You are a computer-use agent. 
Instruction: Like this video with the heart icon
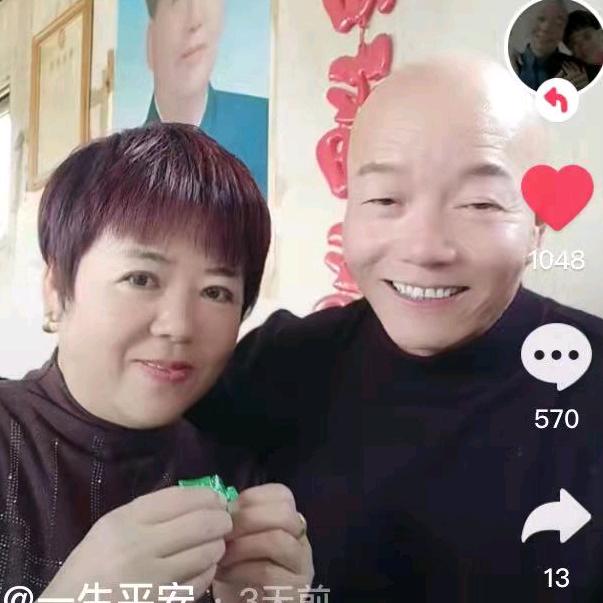point(557,197)
